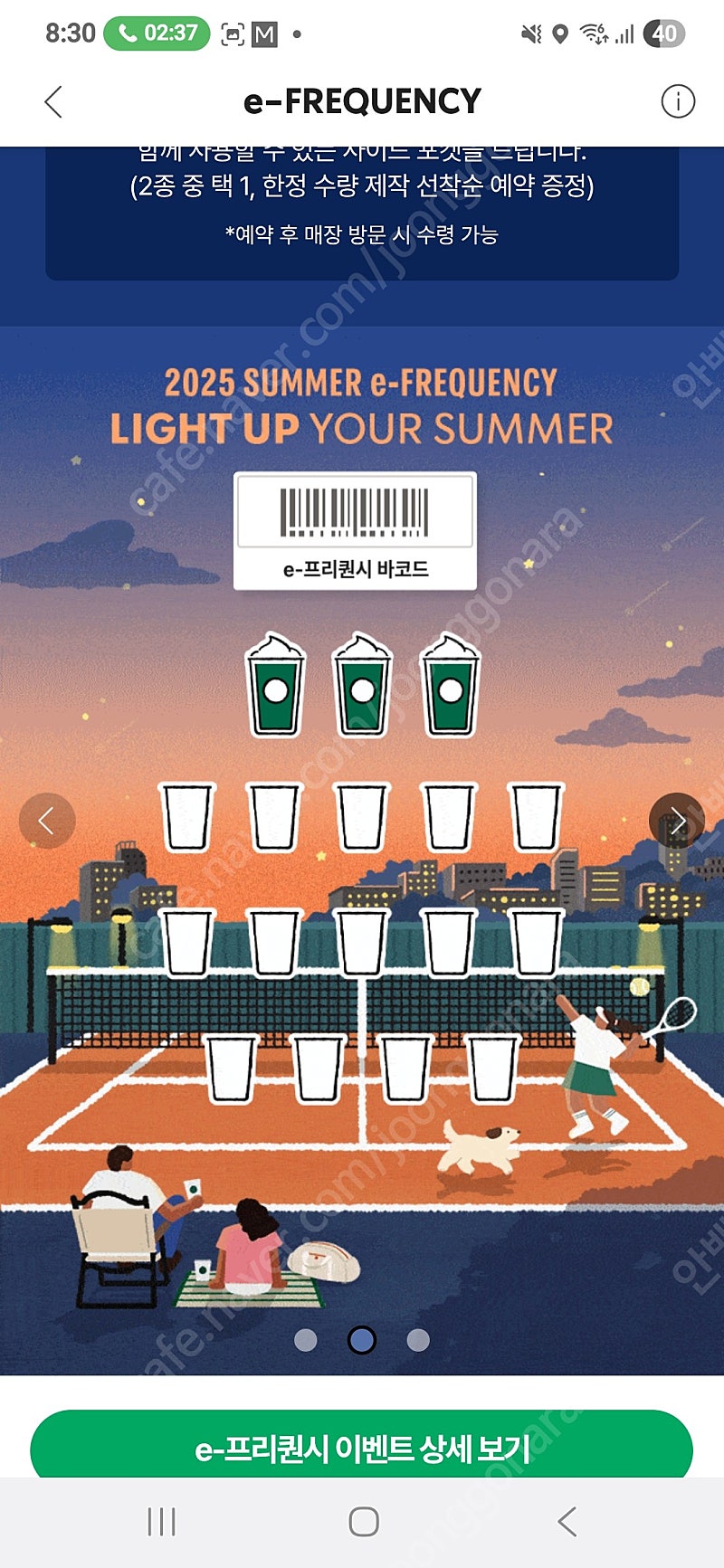This screenshot has width=724, height=1568.
Task: Jump to the first carousel page dot
Action: click(306, 1340)
